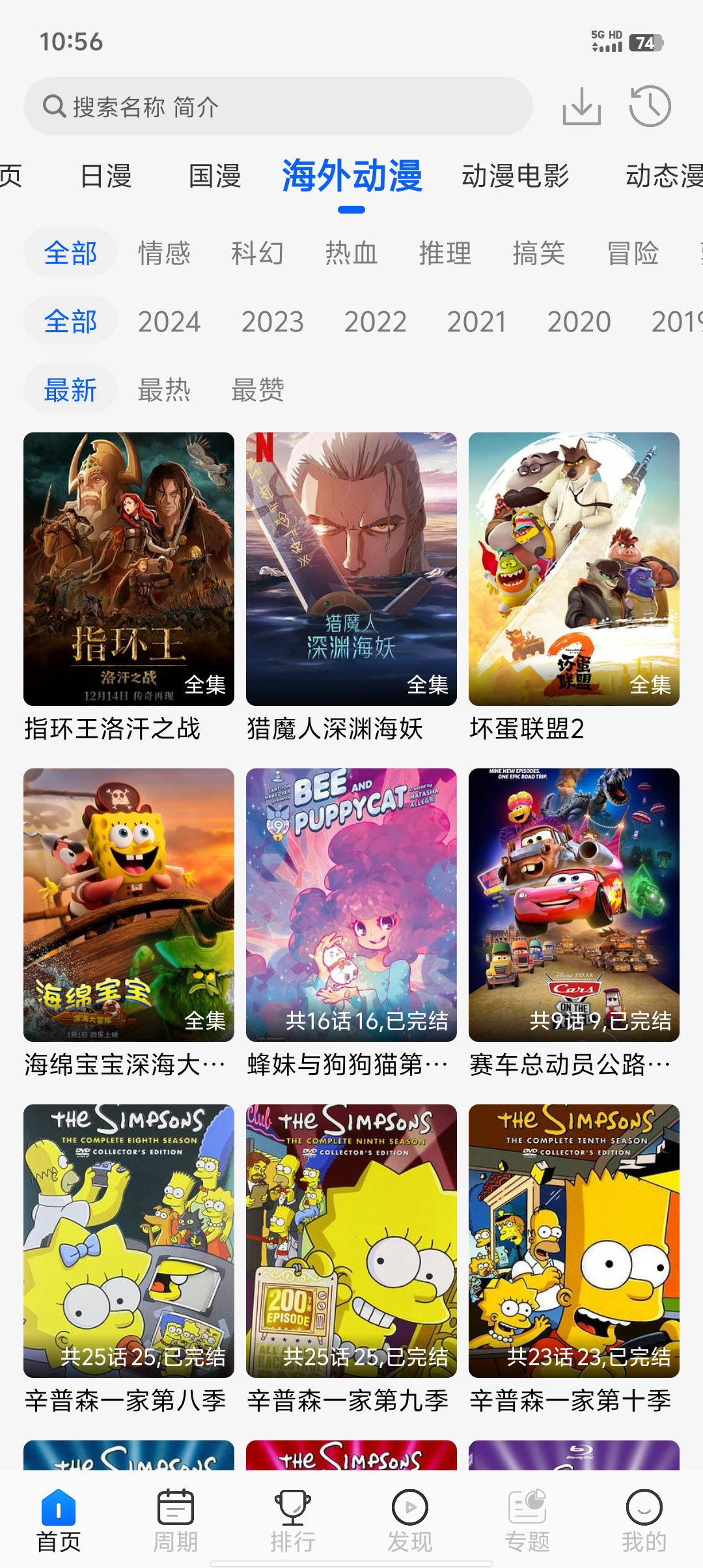Screen dimensions: 703x1568
Task: Switch to the 国漫 tab
Action: pyautogui.click(x=215, y=176)
